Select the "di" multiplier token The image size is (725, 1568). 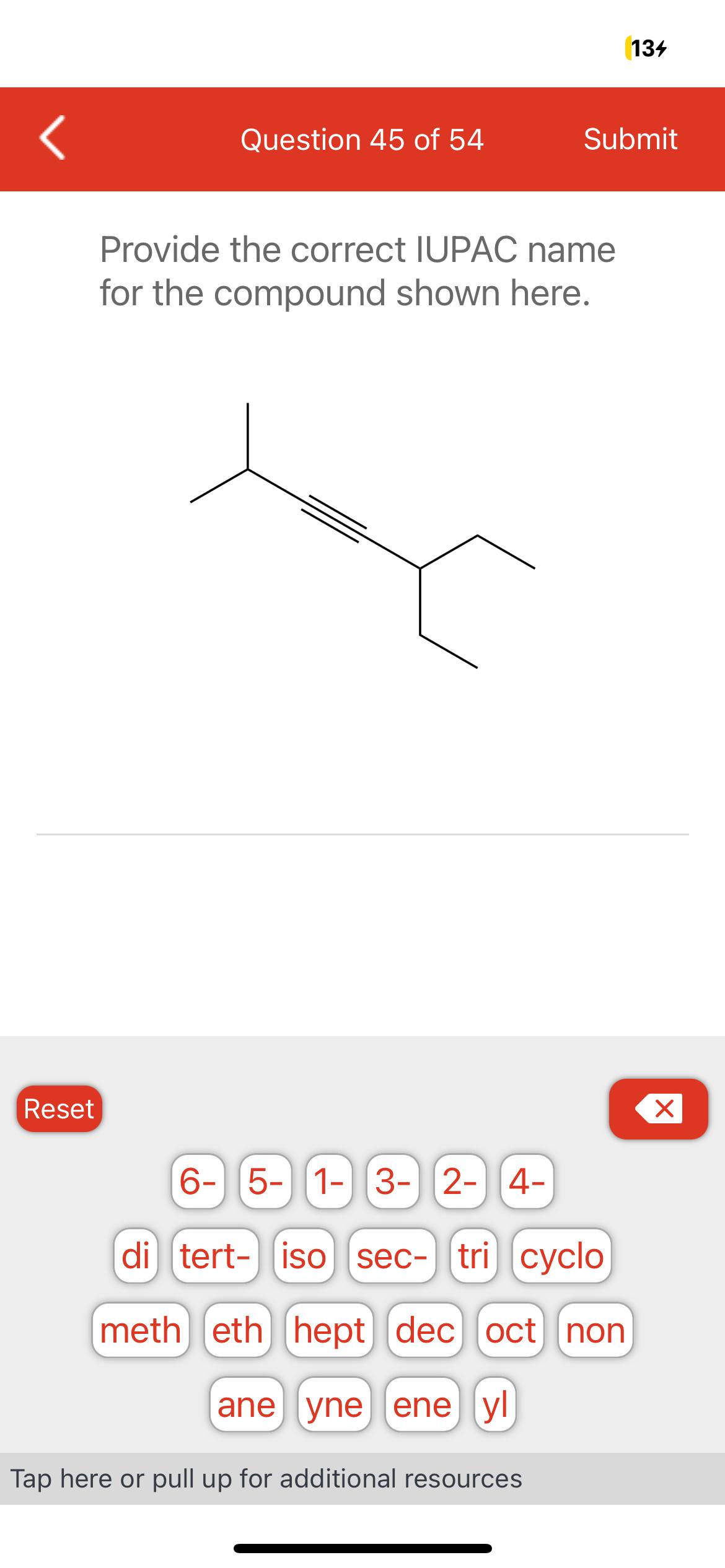point(136,1257)
